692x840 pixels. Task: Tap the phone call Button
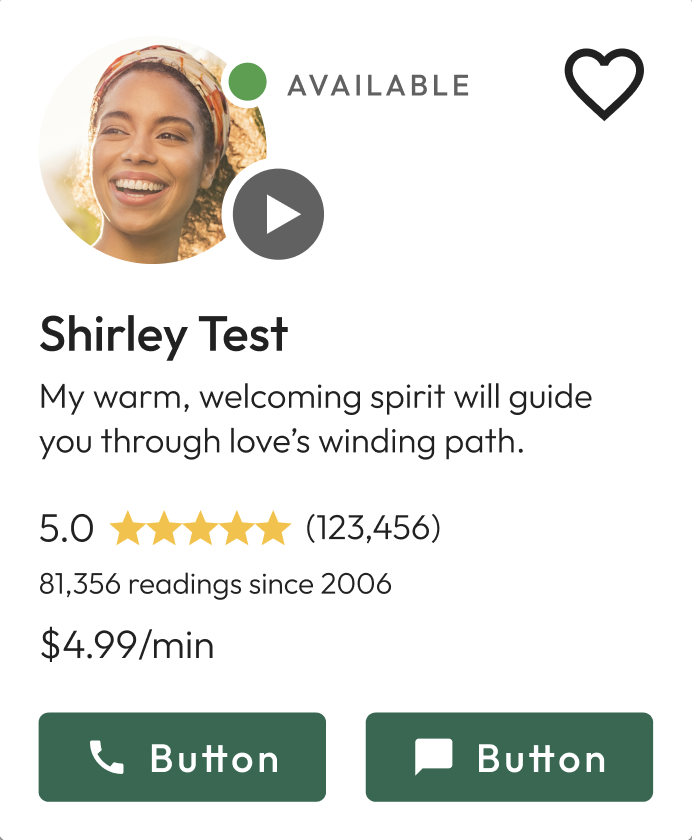point(182,757)
